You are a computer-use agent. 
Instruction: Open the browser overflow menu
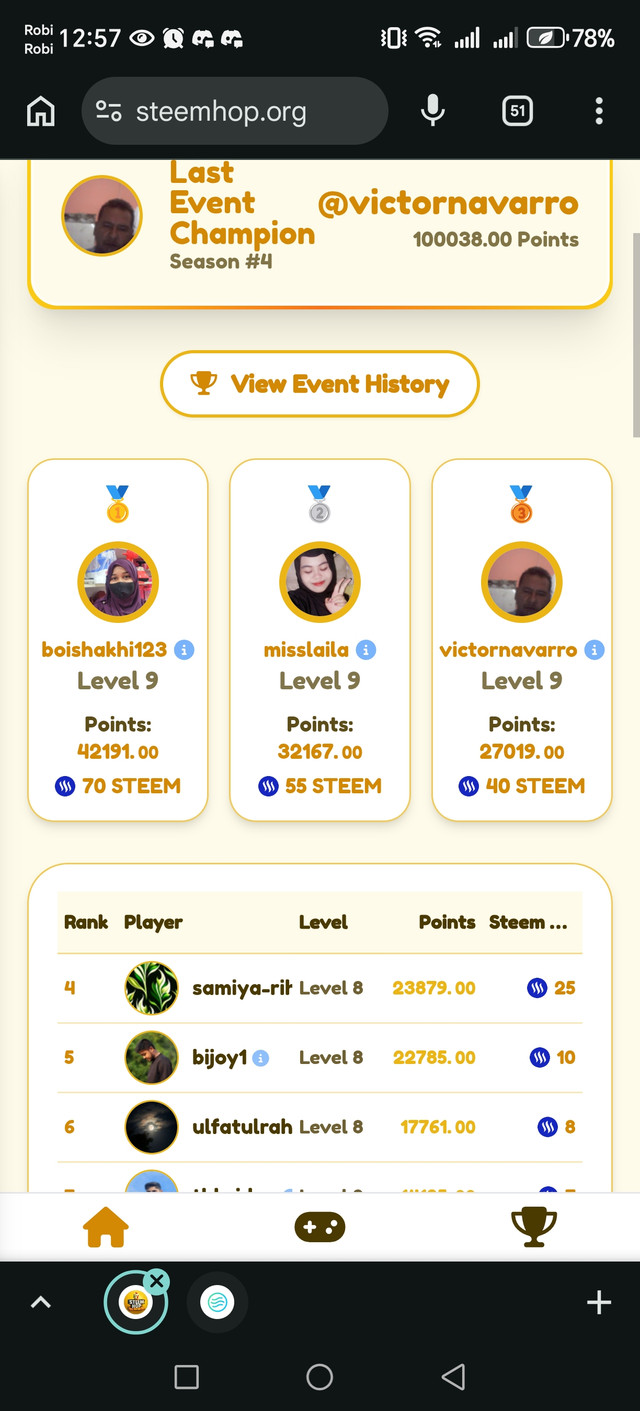click(x=598, y=112)
